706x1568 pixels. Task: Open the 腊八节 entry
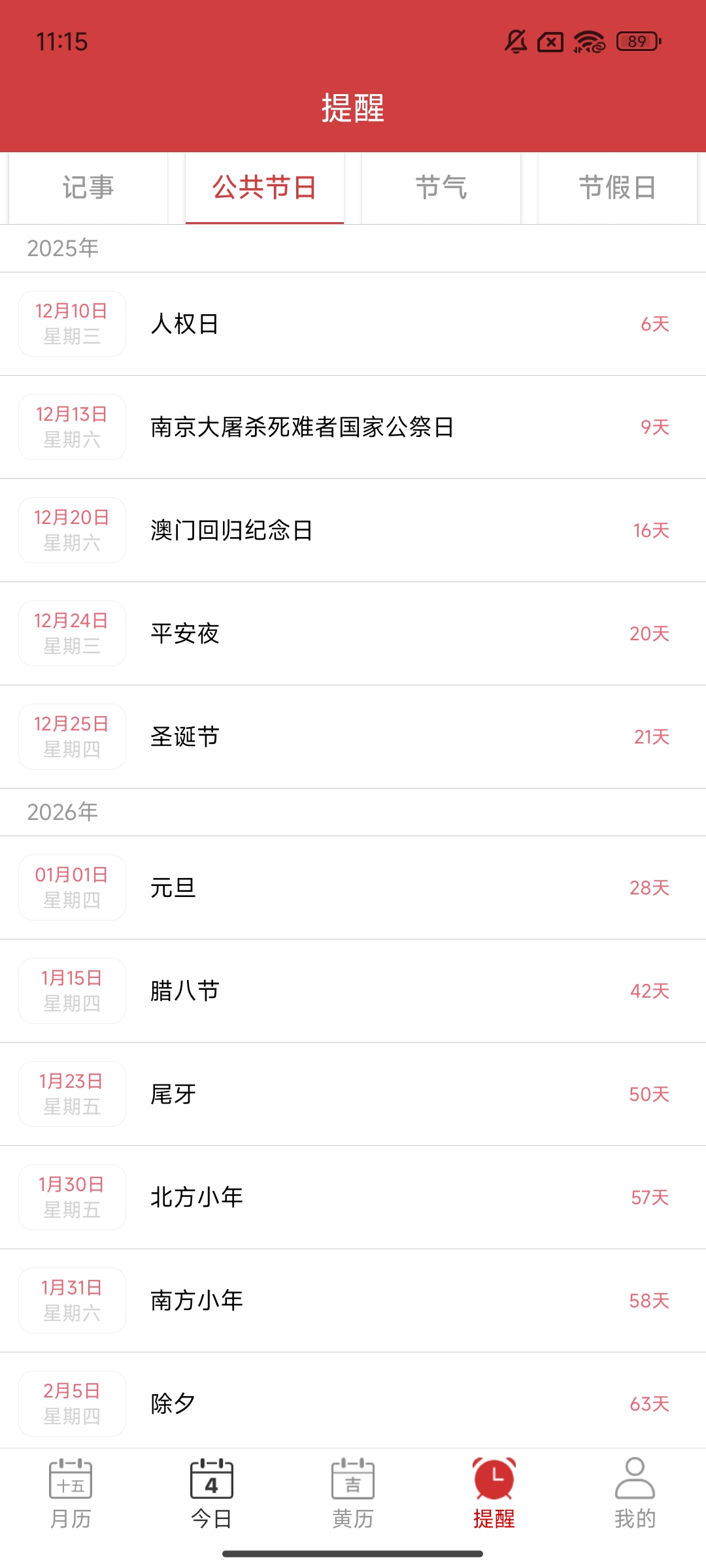coord(353,991)
